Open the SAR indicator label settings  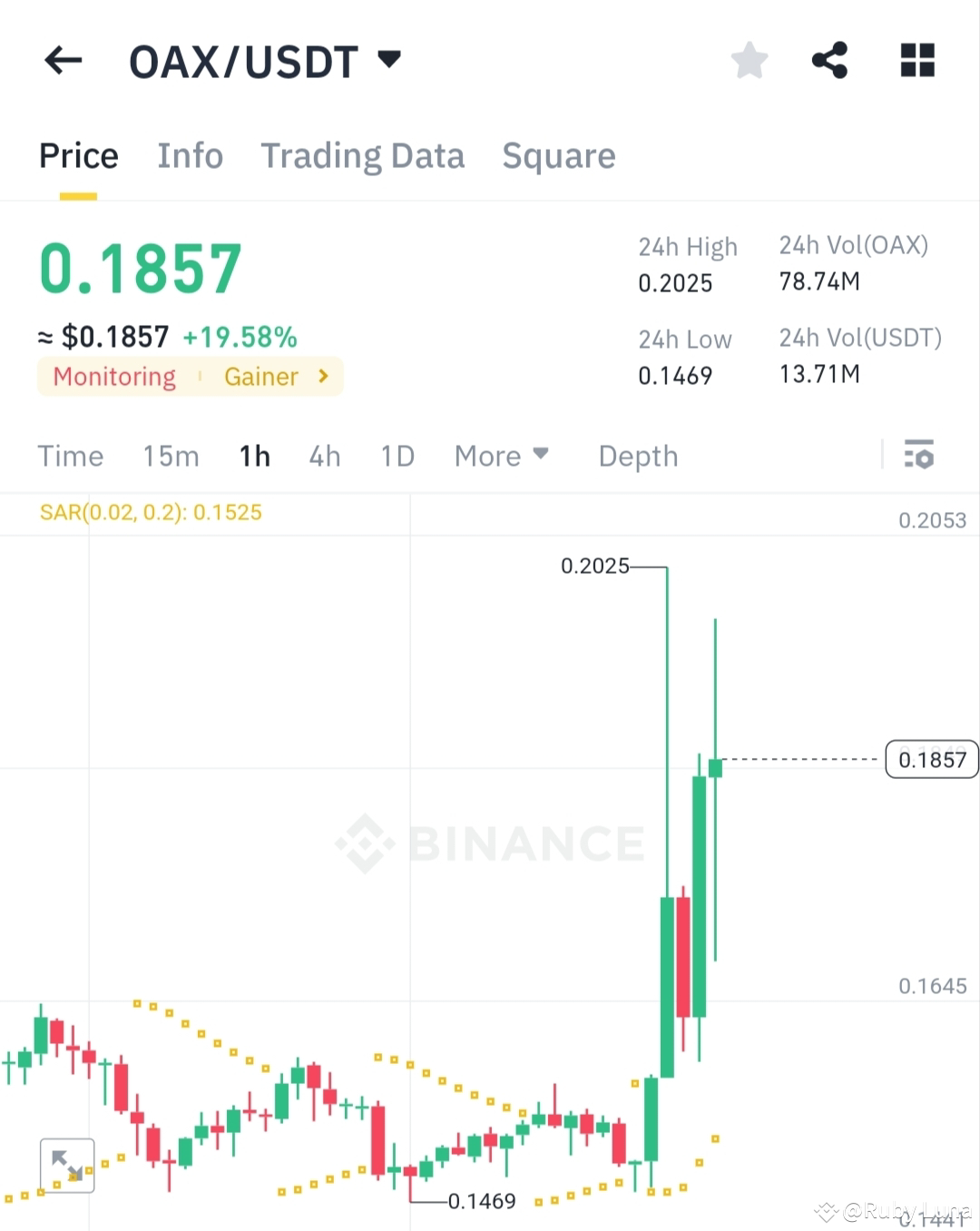coord(151,512)
